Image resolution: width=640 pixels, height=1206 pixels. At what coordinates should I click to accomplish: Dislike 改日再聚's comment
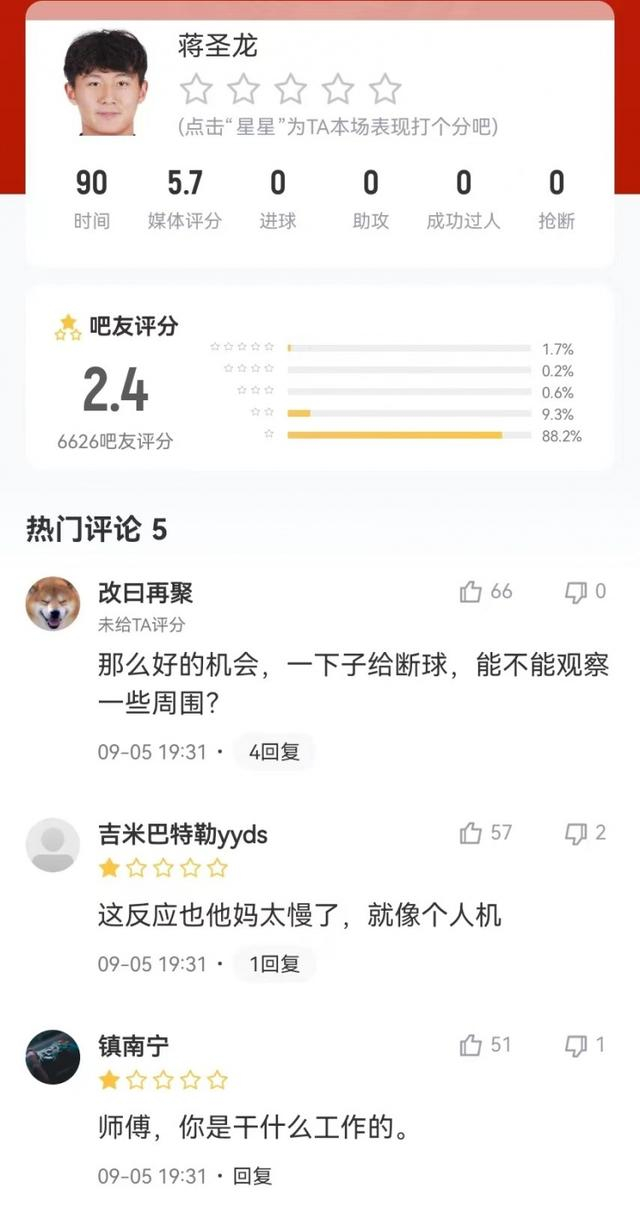(x=585, y=592)
